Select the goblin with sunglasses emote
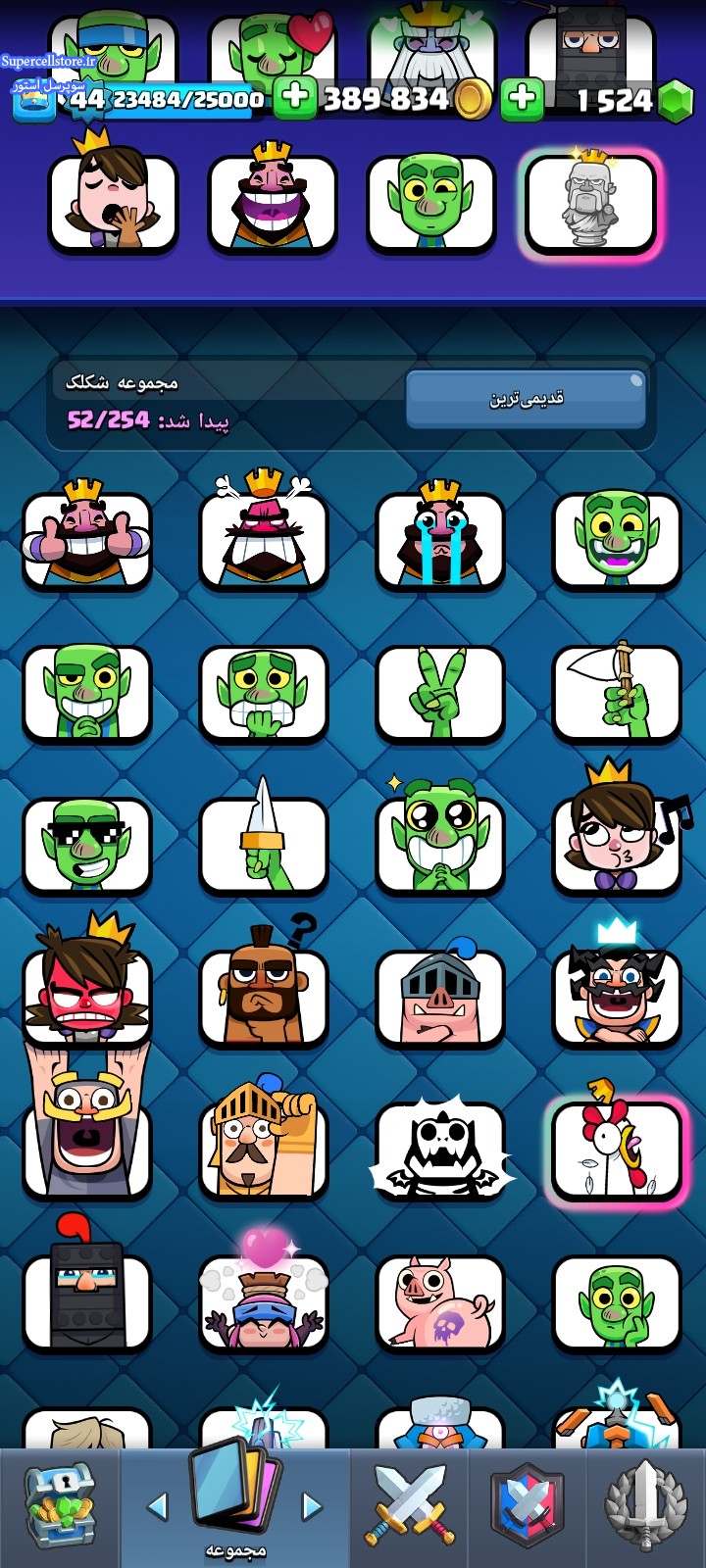 click(x=87, y=845)
